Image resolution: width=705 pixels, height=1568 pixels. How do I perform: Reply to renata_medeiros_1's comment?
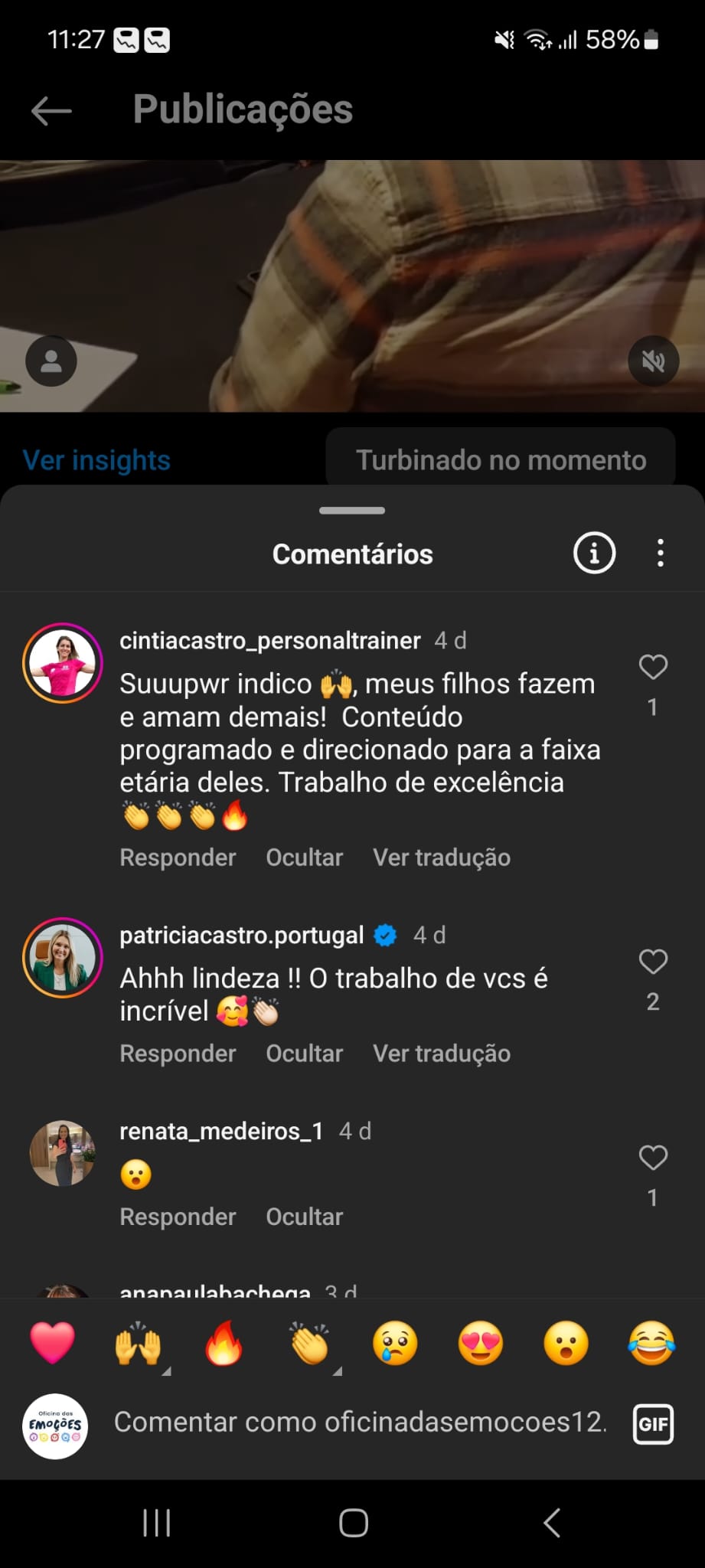[178, 1217]
